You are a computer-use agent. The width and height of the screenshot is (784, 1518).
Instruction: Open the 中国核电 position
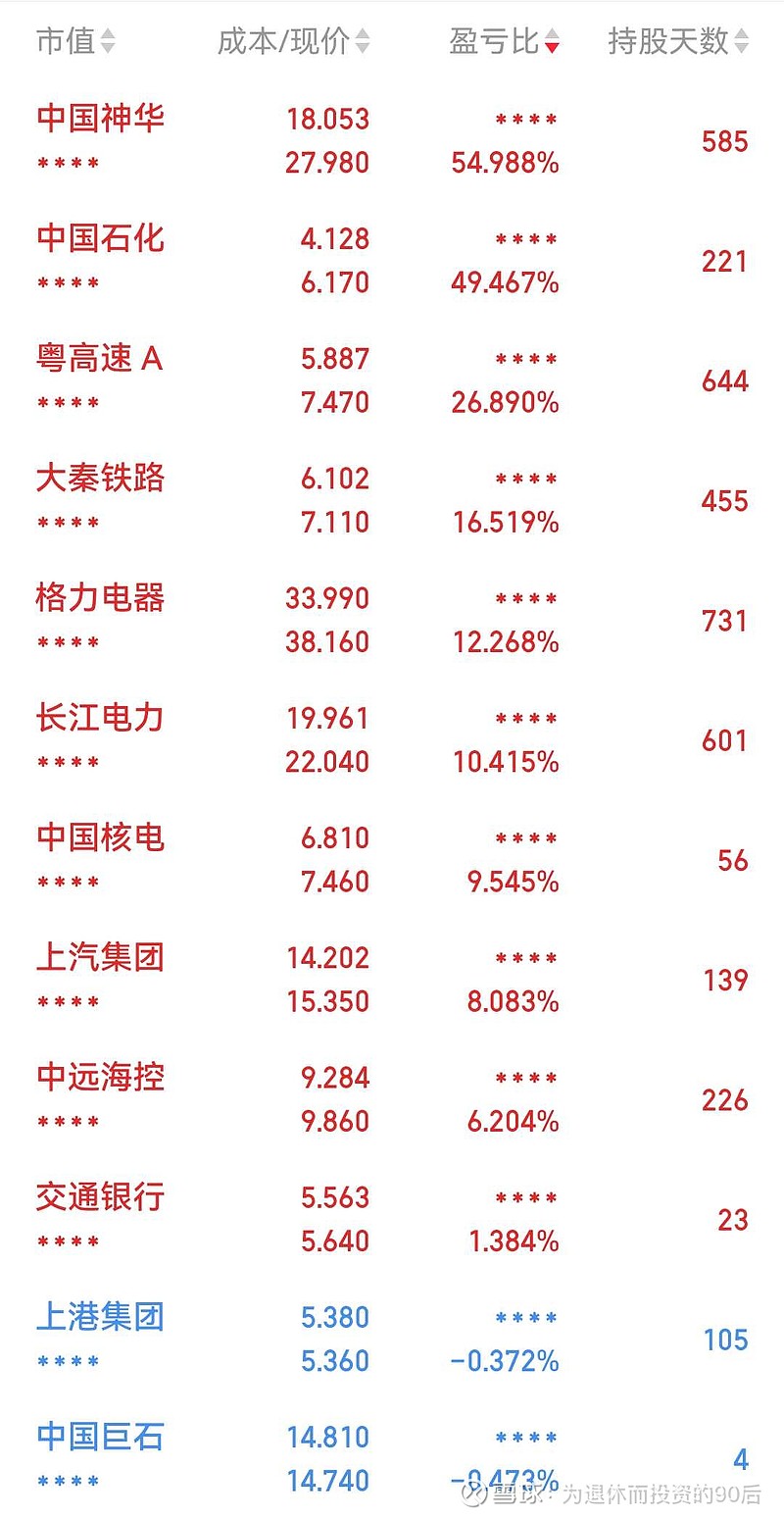point(392,860)
